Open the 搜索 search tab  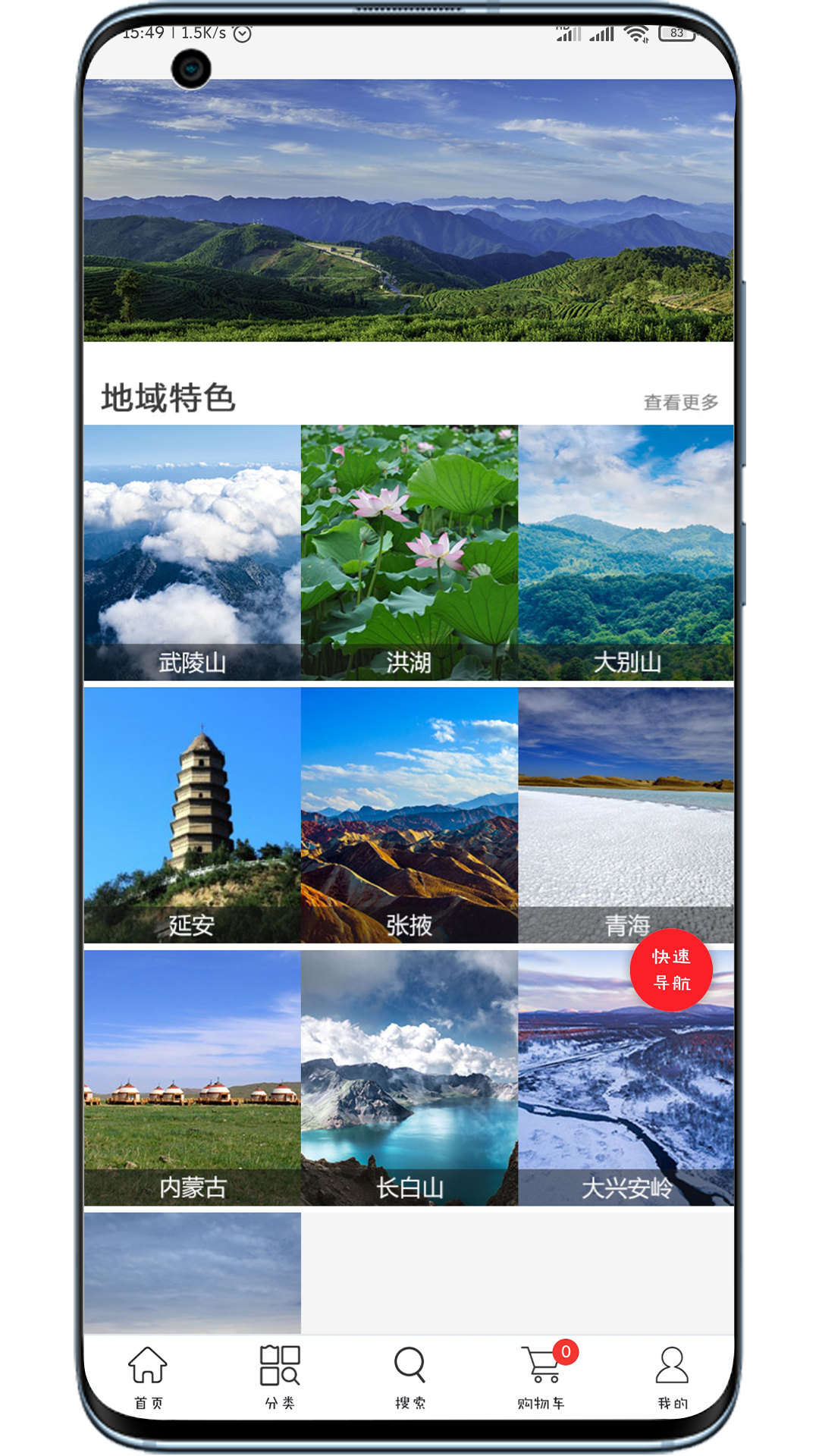[410, 1378]
